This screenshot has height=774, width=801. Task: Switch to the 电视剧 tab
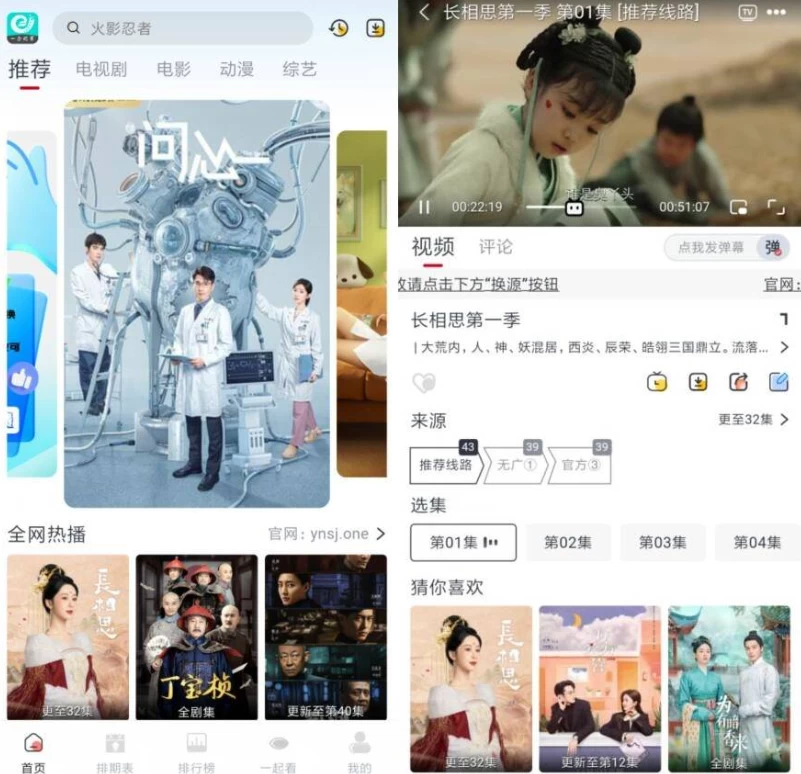[102, 69]
